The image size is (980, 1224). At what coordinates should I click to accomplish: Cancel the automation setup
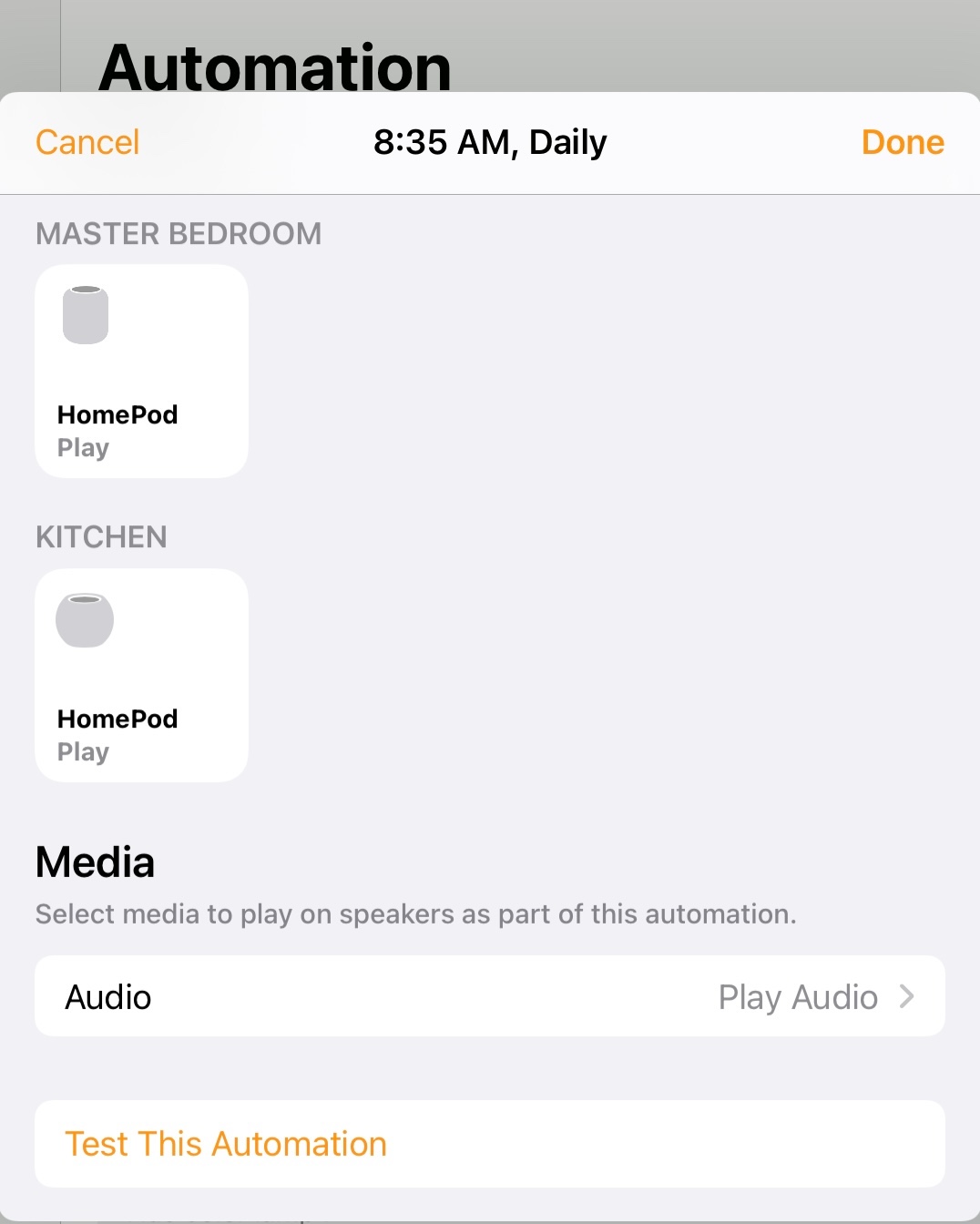pos(87,143)
